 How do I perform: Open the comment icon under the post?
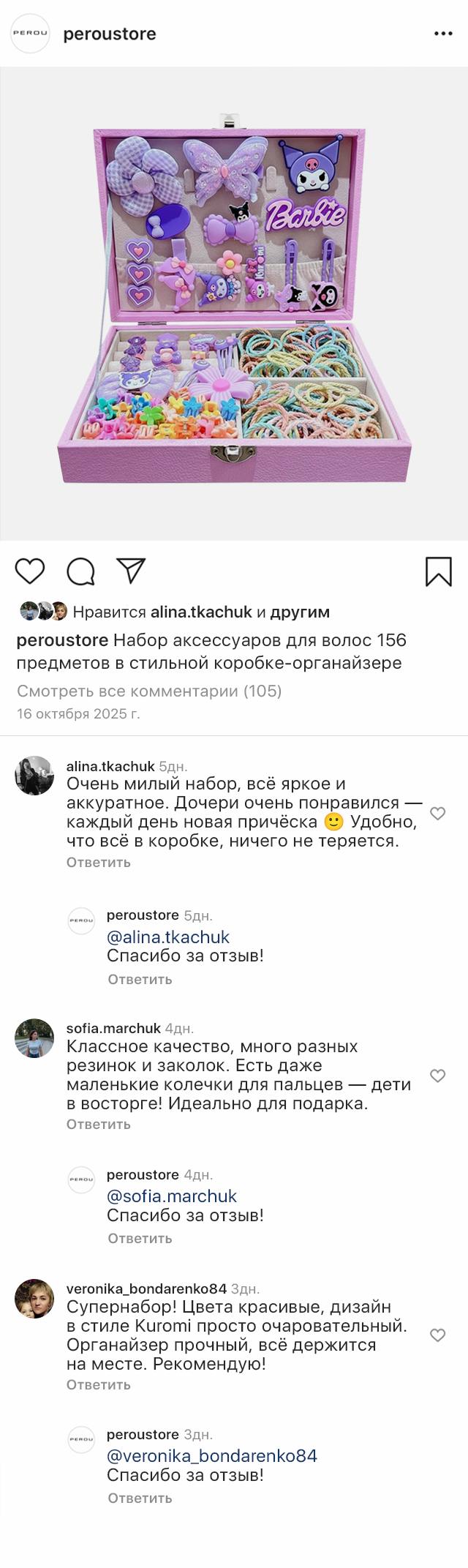coord(80,571)
